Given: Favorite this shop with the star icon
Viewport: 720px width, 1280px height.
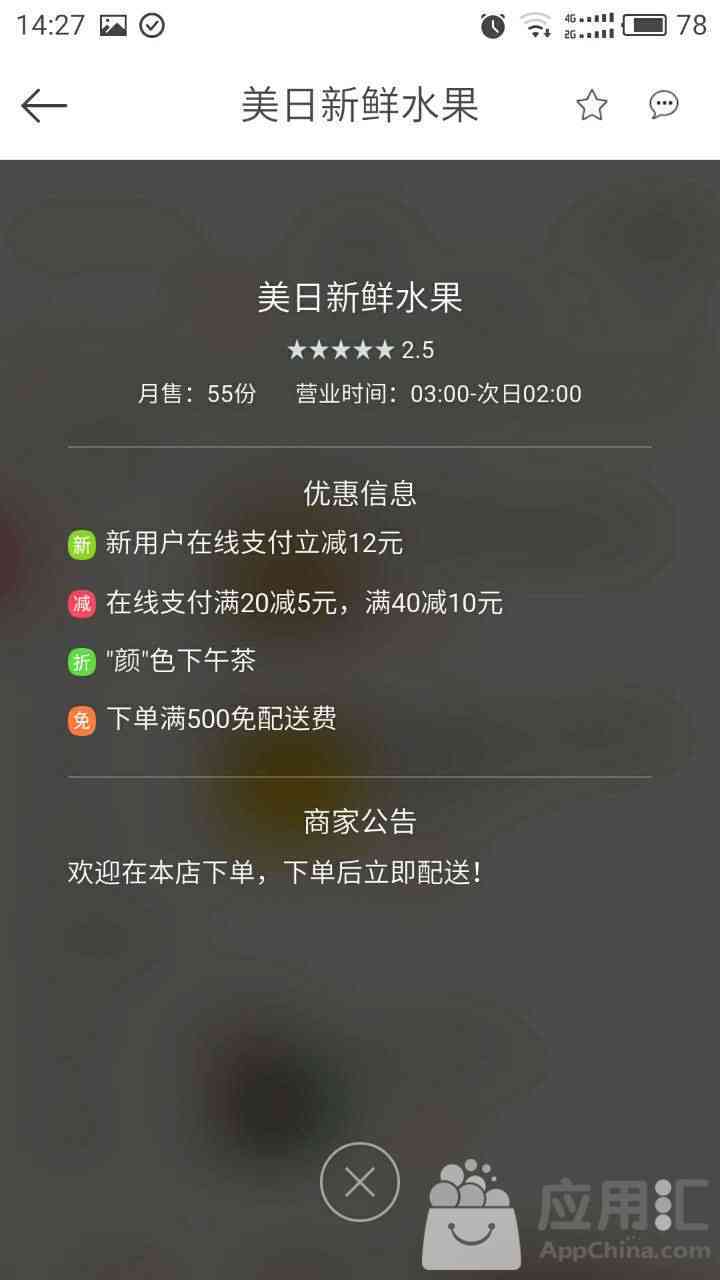Looking at the screenshot, I should point(591,105).
